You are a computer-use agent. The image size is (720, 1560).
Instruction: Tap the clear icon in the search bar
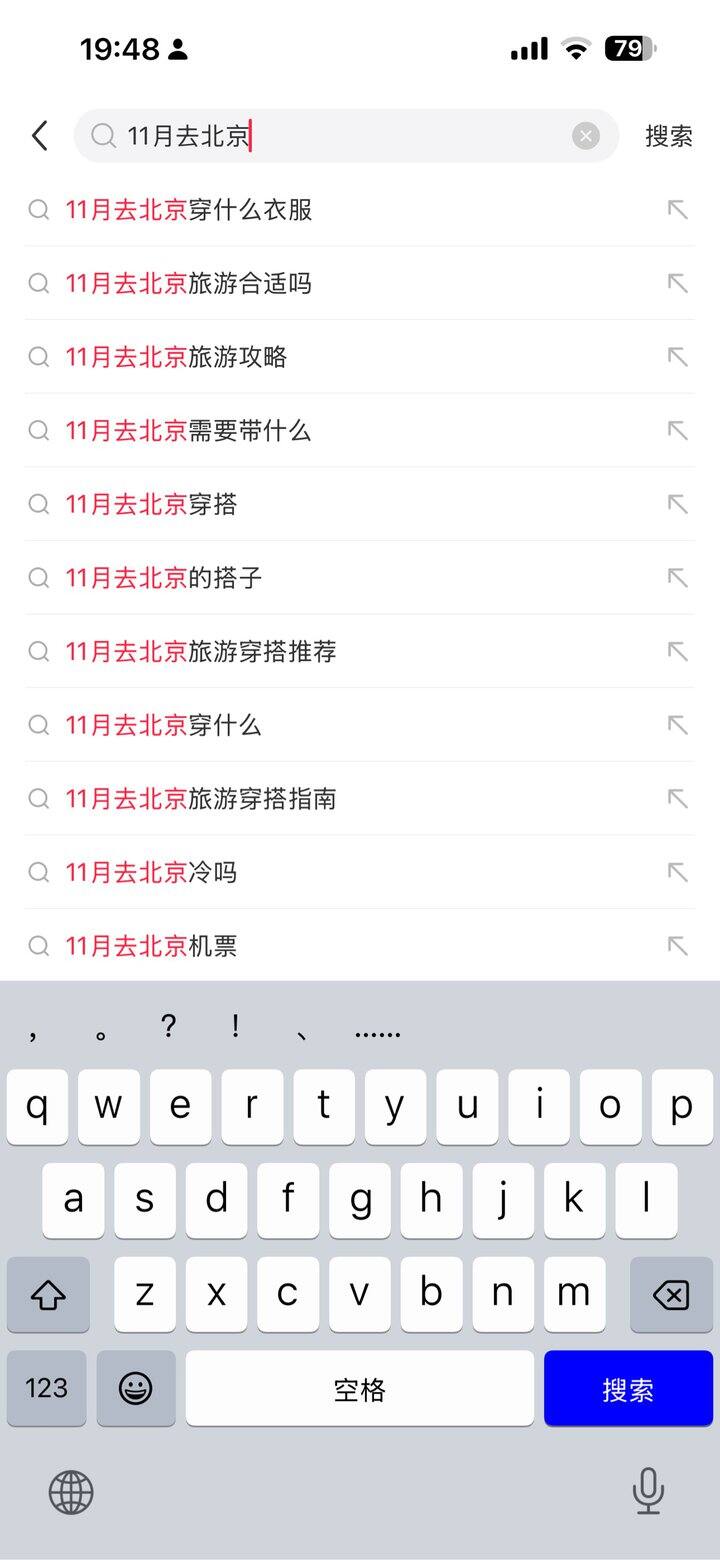(x=586, y=136)
